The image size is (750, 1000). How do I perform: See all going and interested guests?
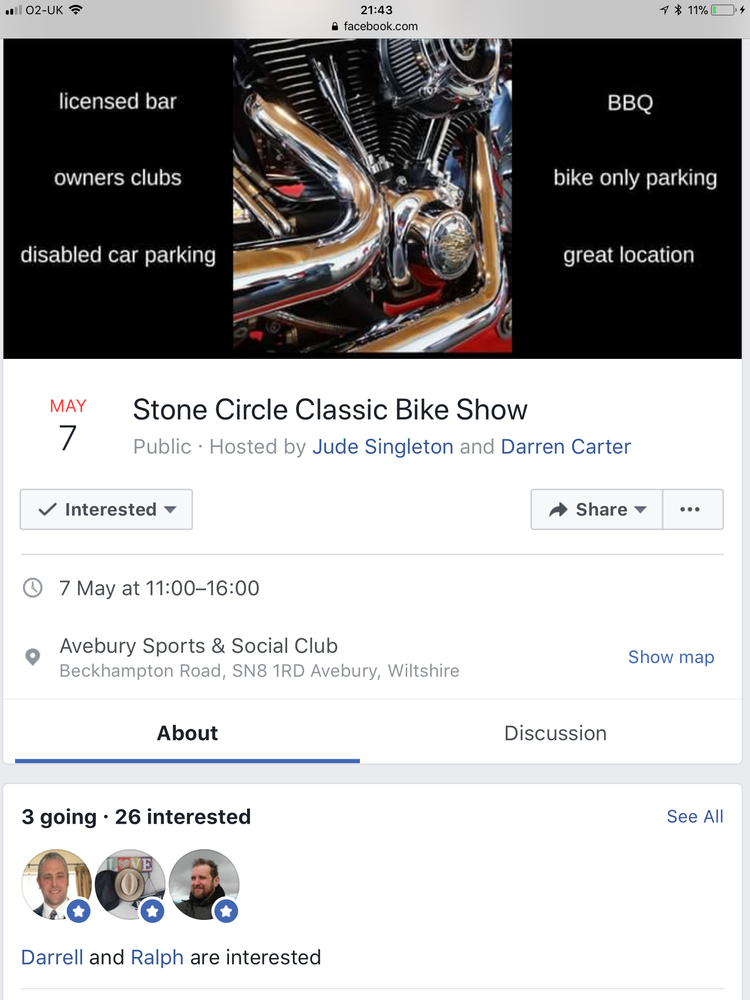click(694, 817)
